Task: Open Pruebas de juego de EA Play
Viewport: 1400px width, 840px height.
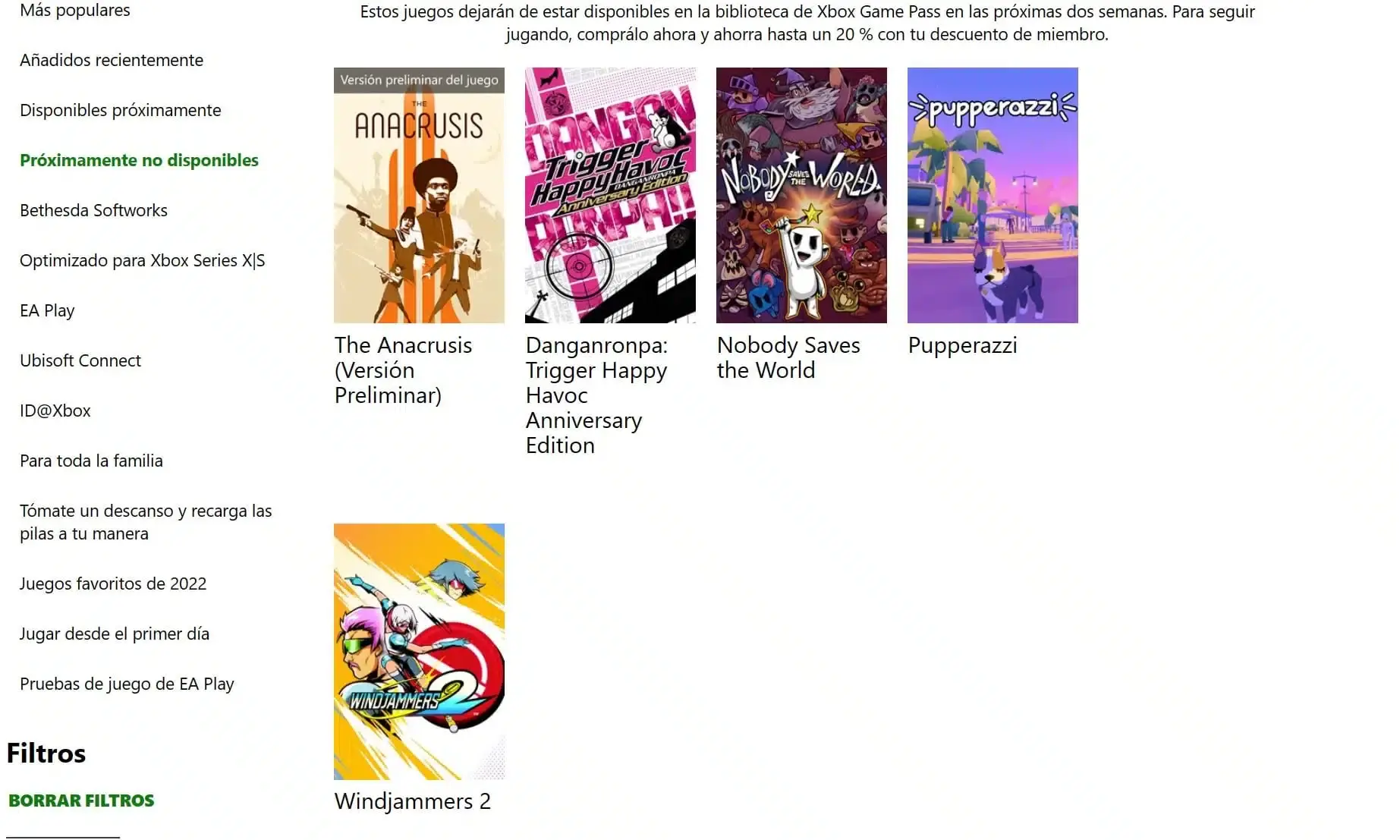Action: pyautogui.click(x=127, y=684)
